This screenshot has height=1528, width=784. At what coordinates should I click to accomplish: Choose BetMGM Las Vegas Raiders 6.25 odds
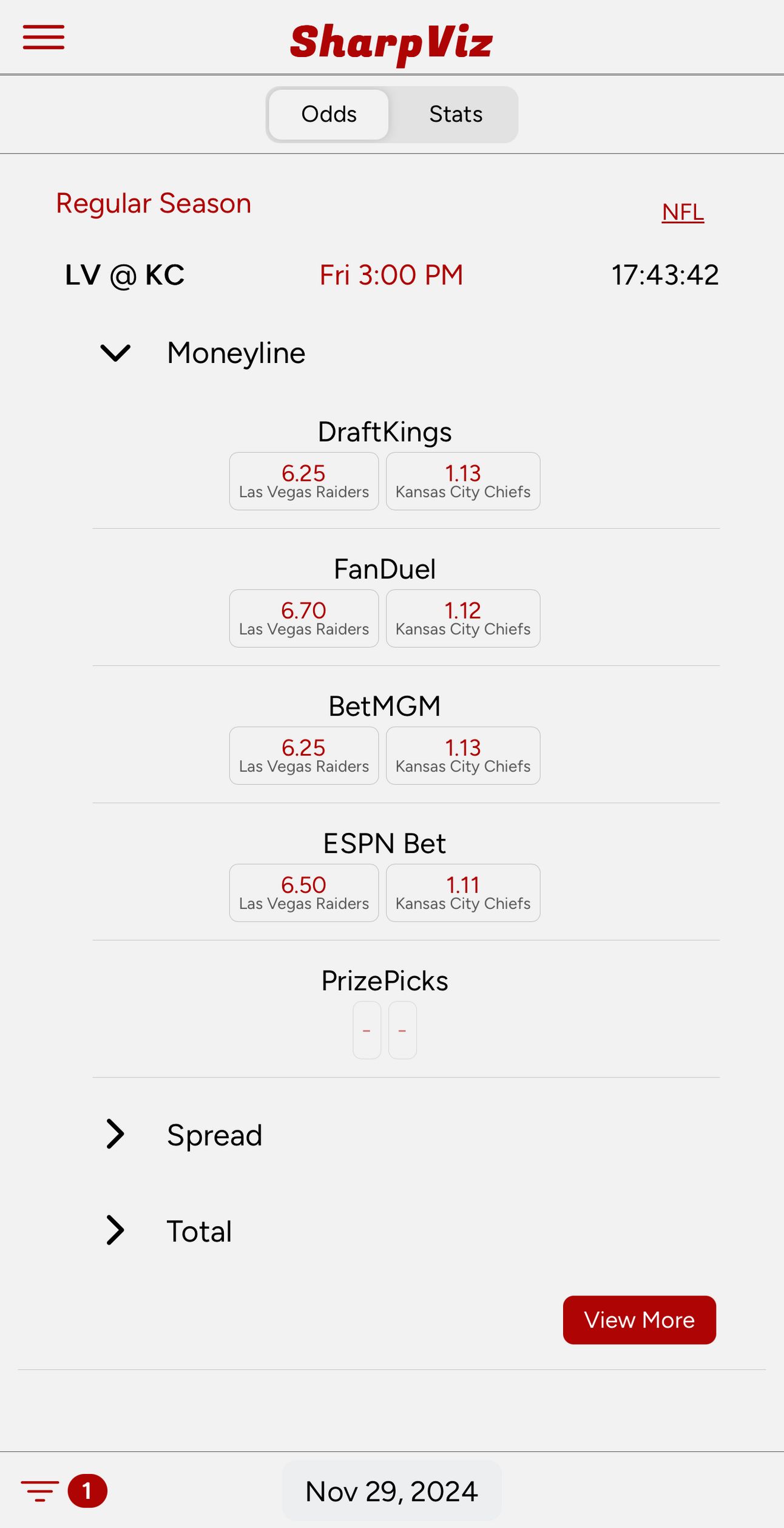(303, 755)
